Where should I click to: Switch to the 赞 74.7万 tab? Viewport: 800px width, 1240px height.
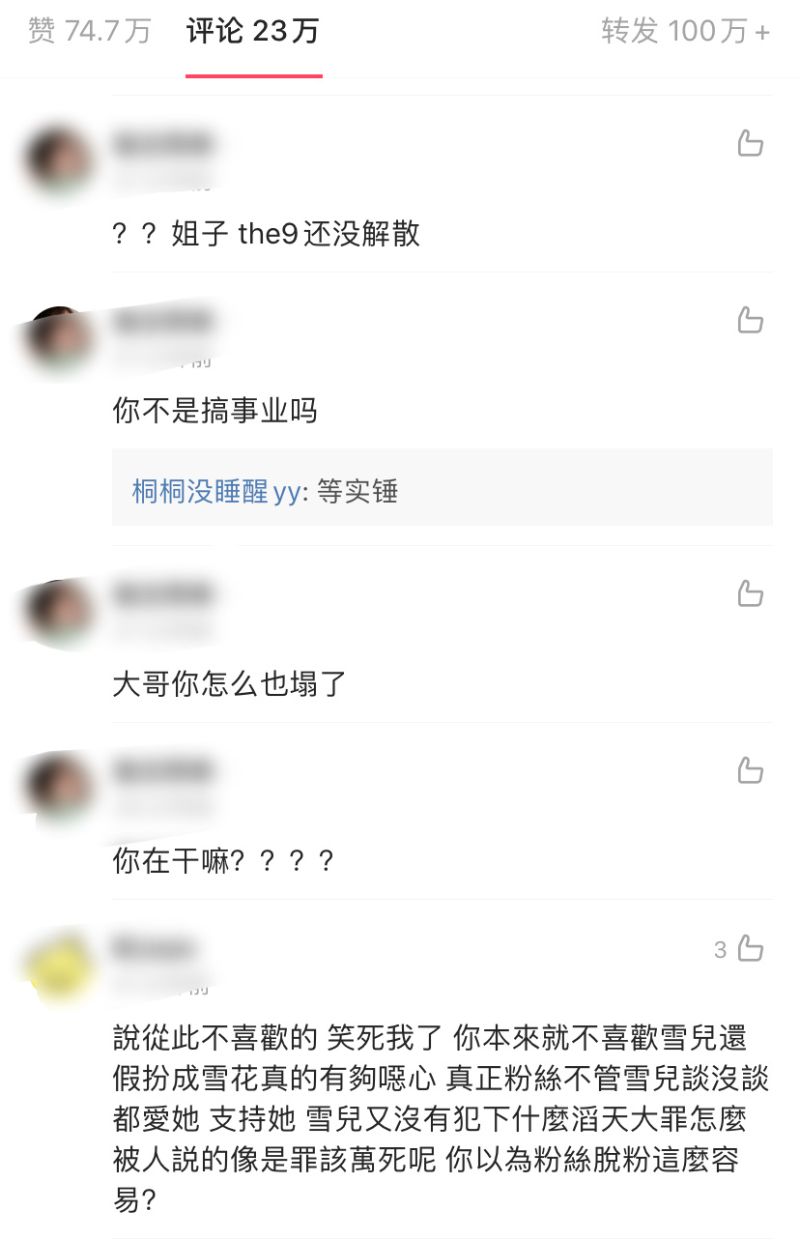[89, 31]
